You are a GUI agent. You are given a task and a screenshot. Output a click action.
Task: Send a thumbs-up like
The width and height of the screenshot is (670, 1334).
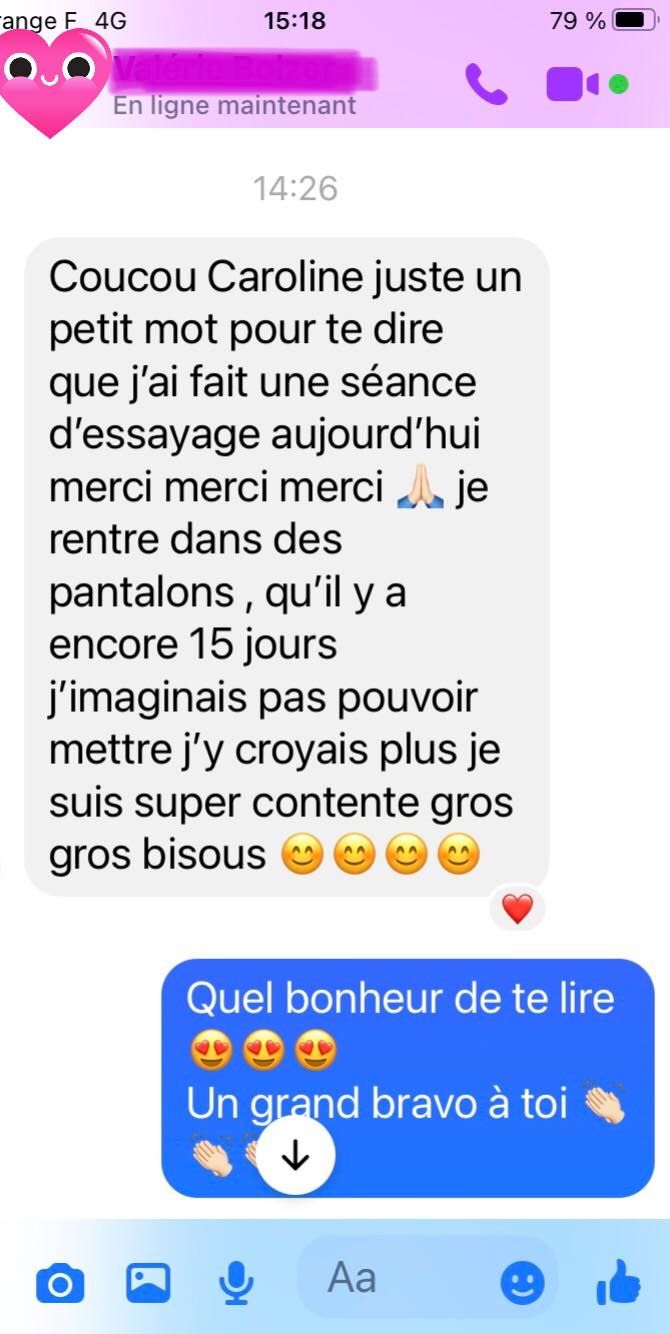[618, 1282]
